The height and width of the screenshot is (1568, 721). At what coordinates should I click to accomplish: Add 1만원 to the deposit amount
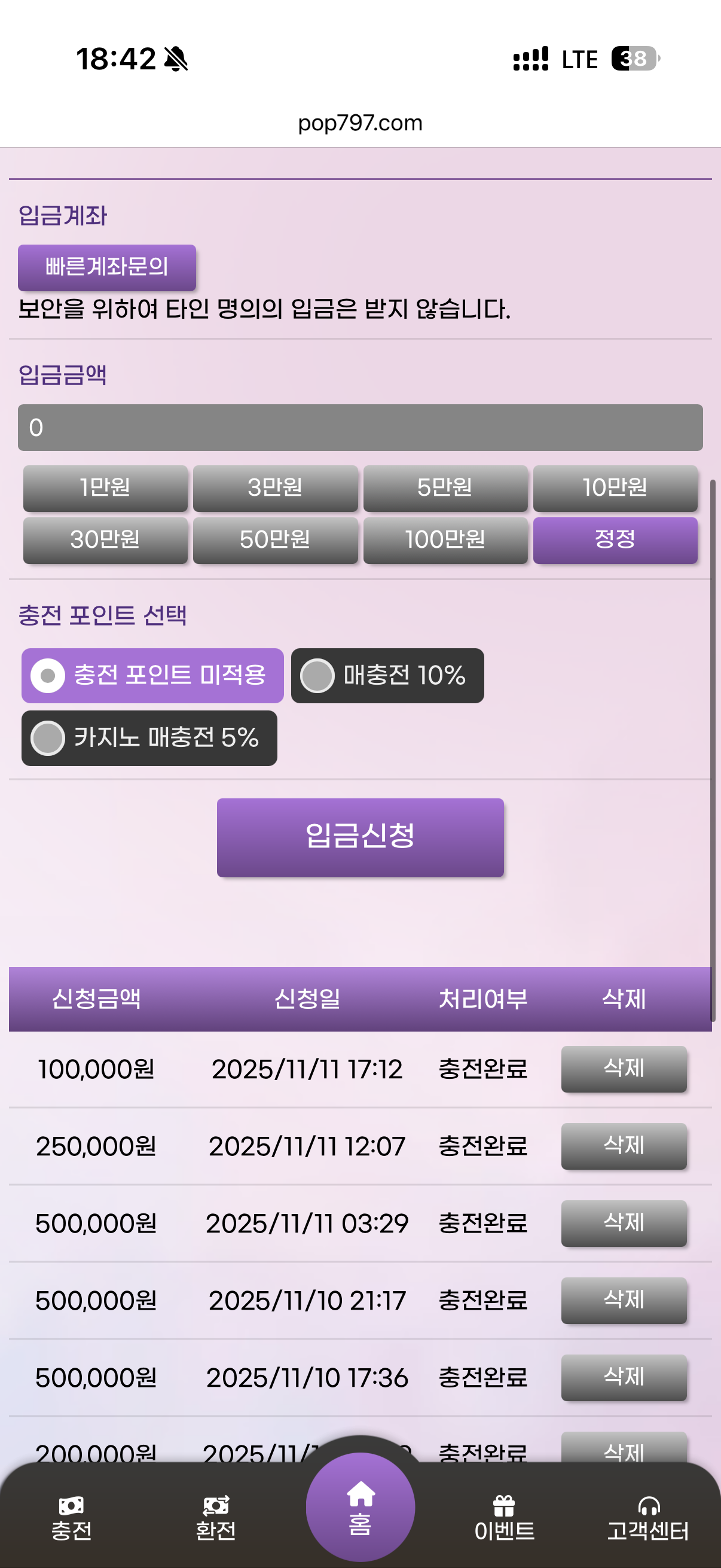(x=105, y=487)
